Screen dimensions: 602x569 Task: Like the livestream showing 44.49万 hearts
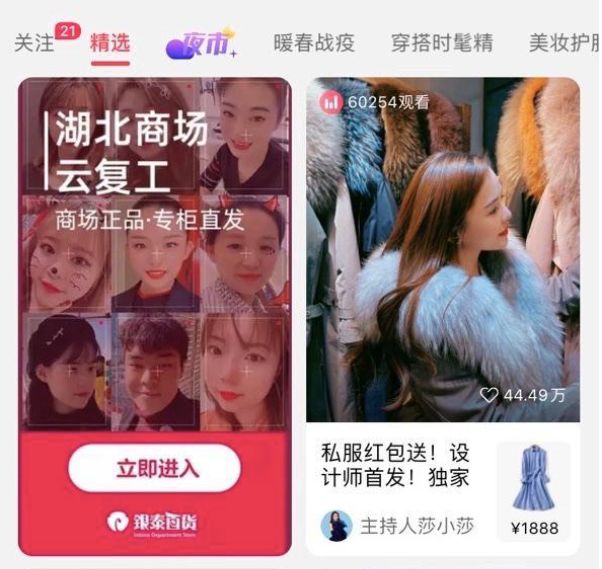489,396
